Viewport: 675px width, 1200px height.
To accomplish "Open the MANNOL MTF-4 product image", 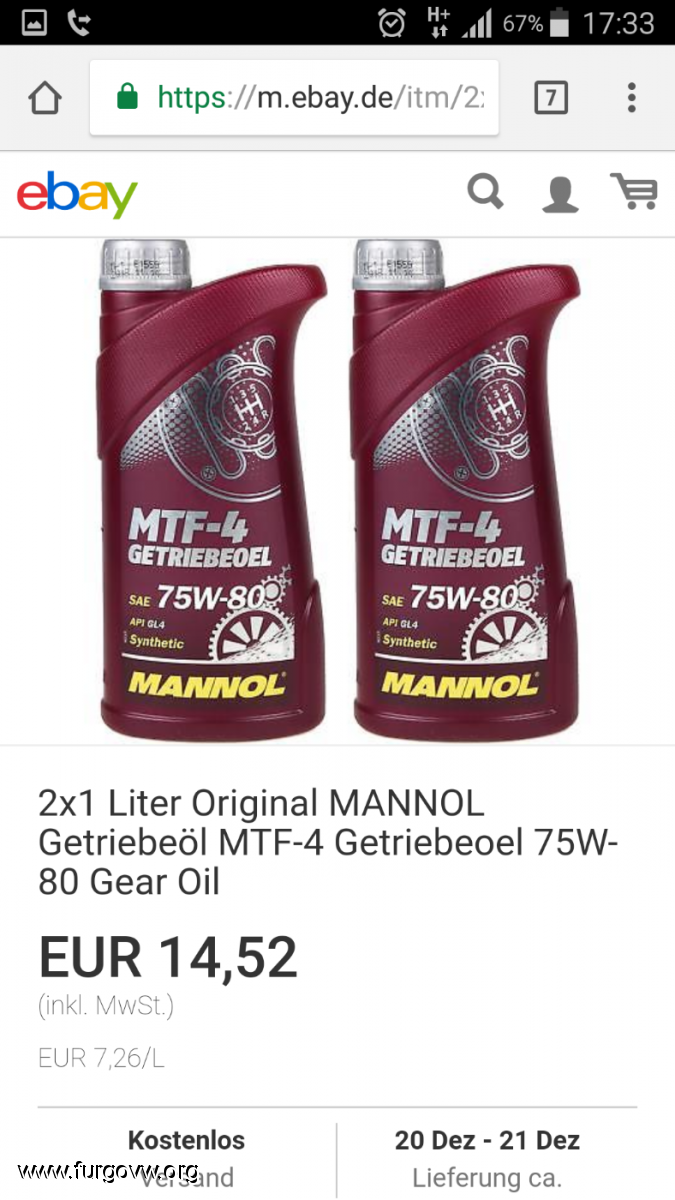I will 337,490.
